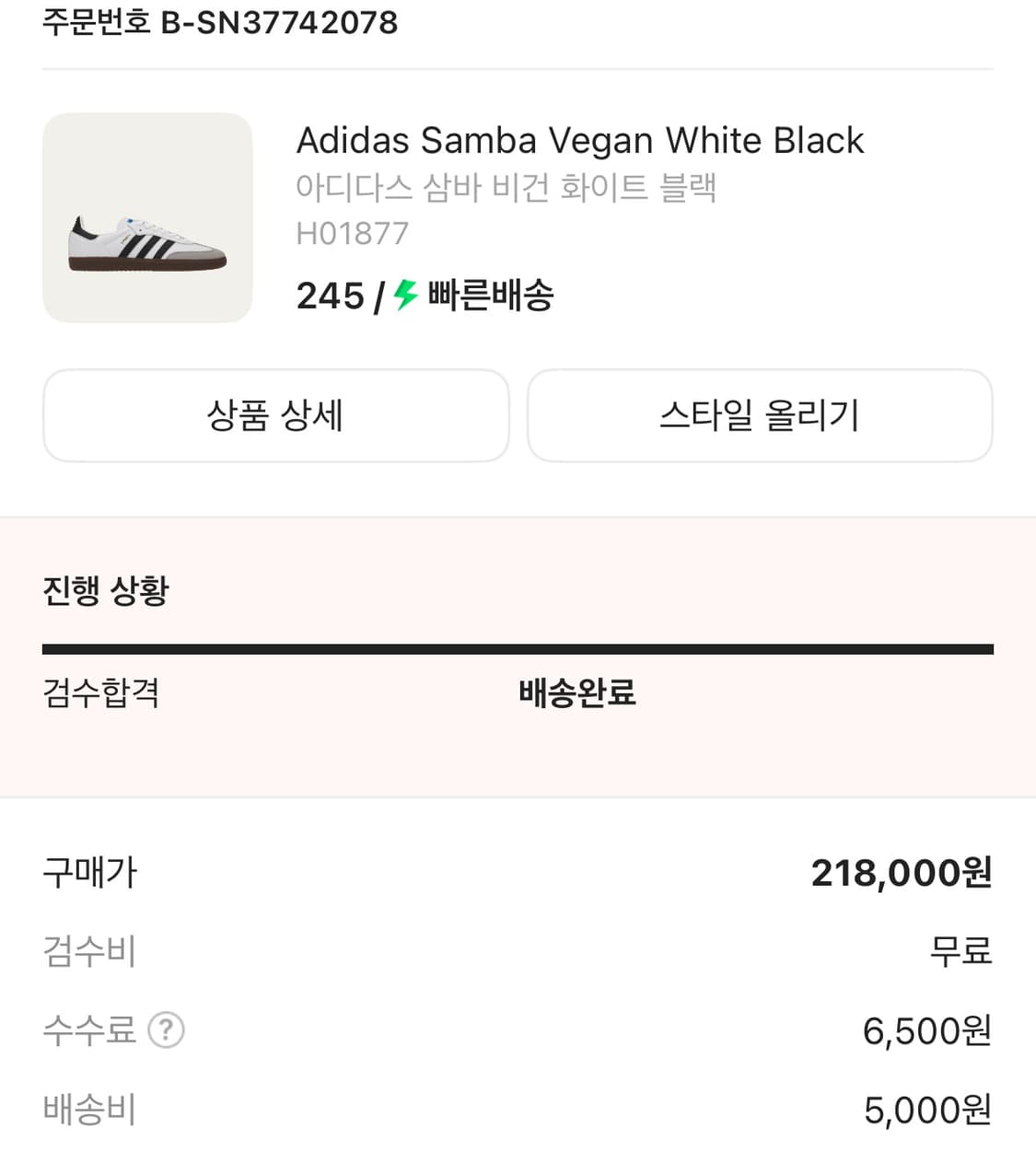This screenshot has height=1151, width=1036.
Task: Click the style code H01877
Action: click(x=353, y=233)
